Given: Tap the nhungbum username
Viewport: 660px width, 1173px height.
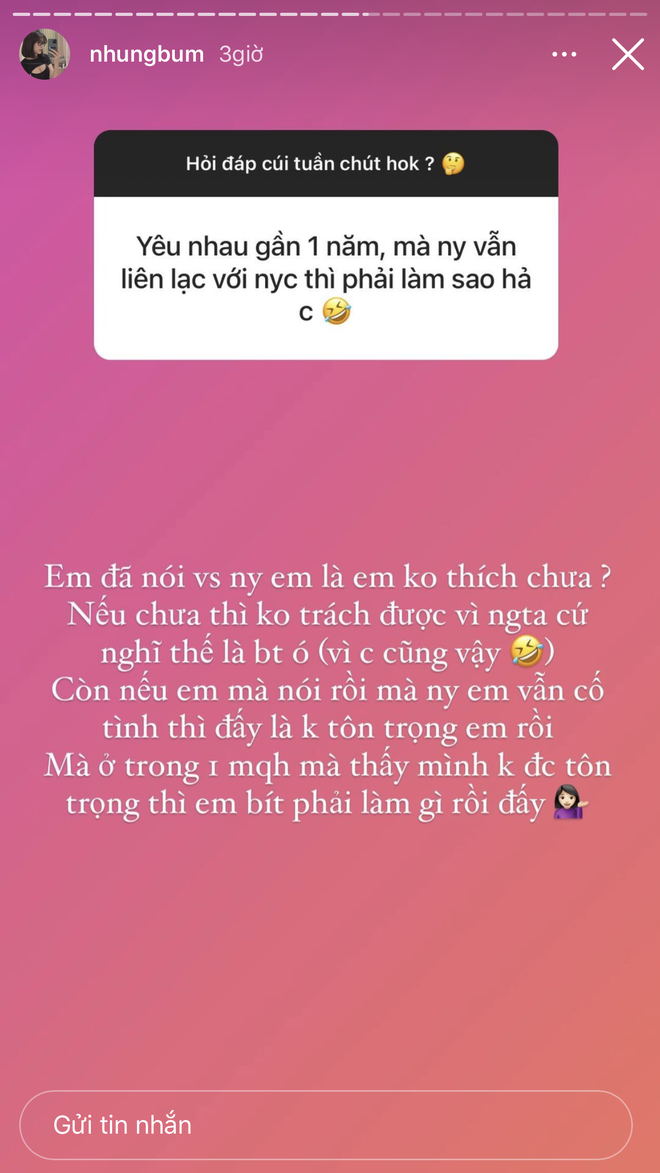Looking at the screenshot, I should point(146,54).
